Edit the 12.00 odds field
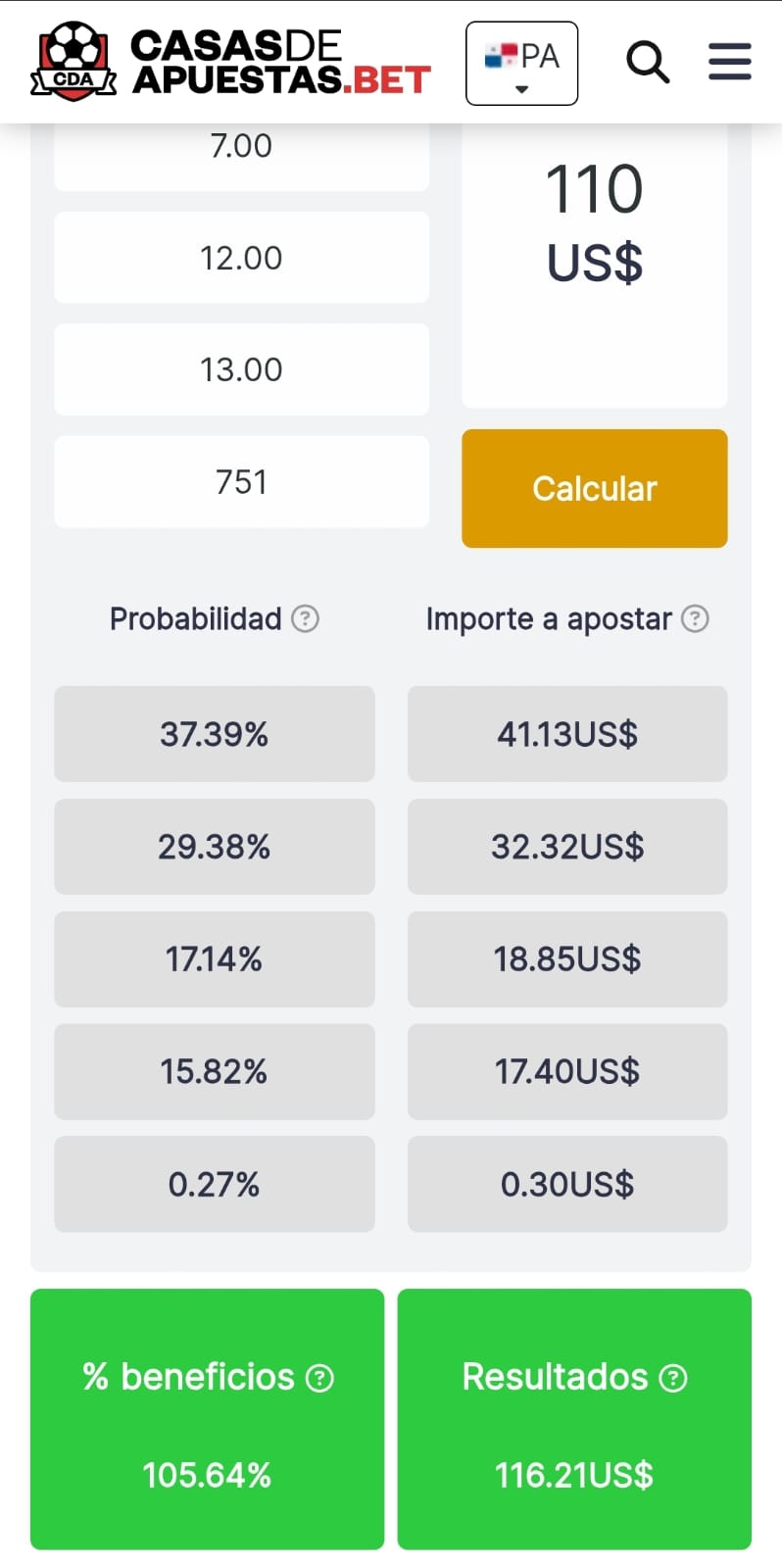The height and width of the screenshot is (1568, 782). pyautogui.click(x=241, y=258)
